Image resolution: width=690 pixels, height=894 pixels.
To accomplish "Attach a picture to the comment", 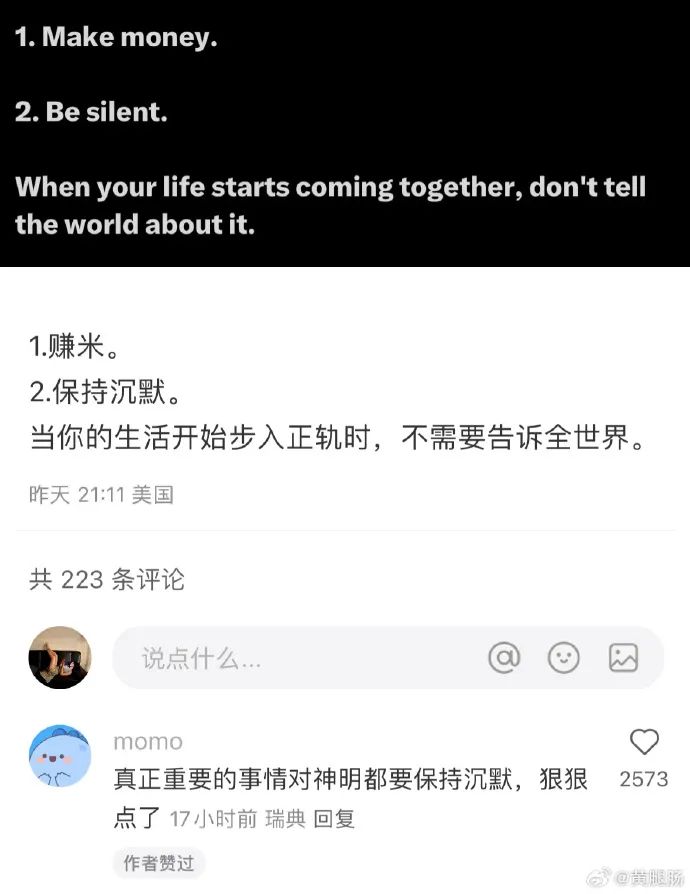I will pyautogui.click(x=623, y=657).
